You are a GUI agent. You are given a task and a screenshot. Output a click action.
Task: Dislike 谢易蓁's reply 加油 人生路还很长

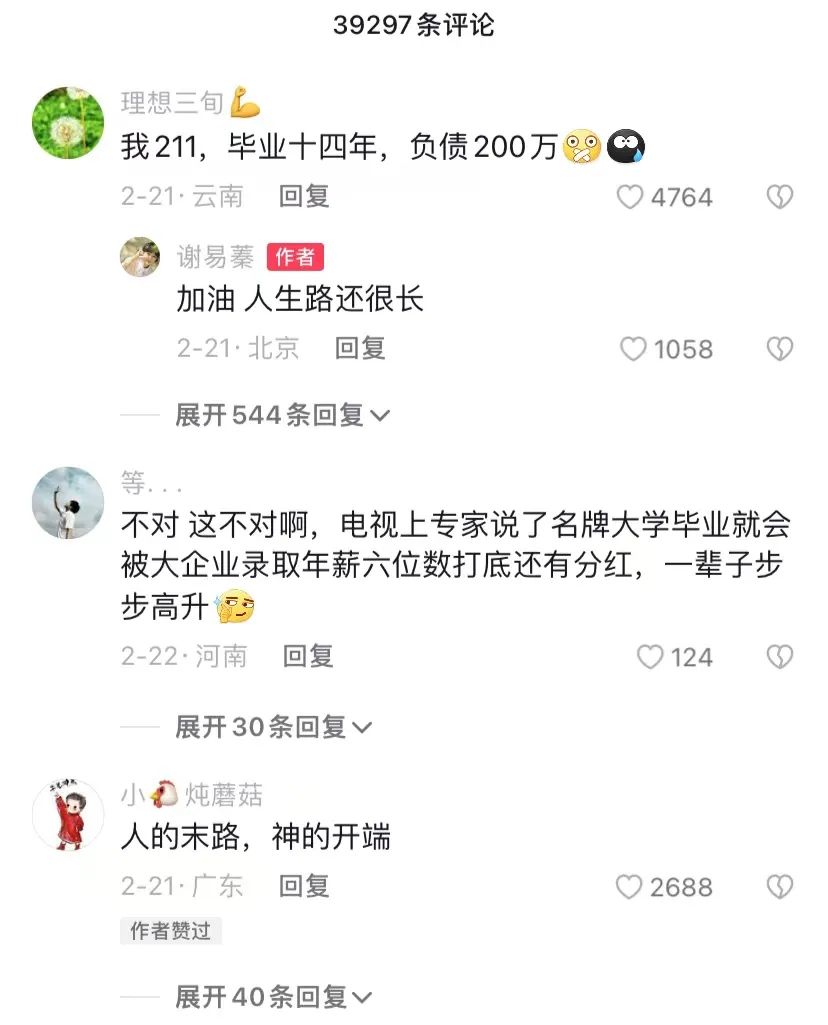(780, 348)
